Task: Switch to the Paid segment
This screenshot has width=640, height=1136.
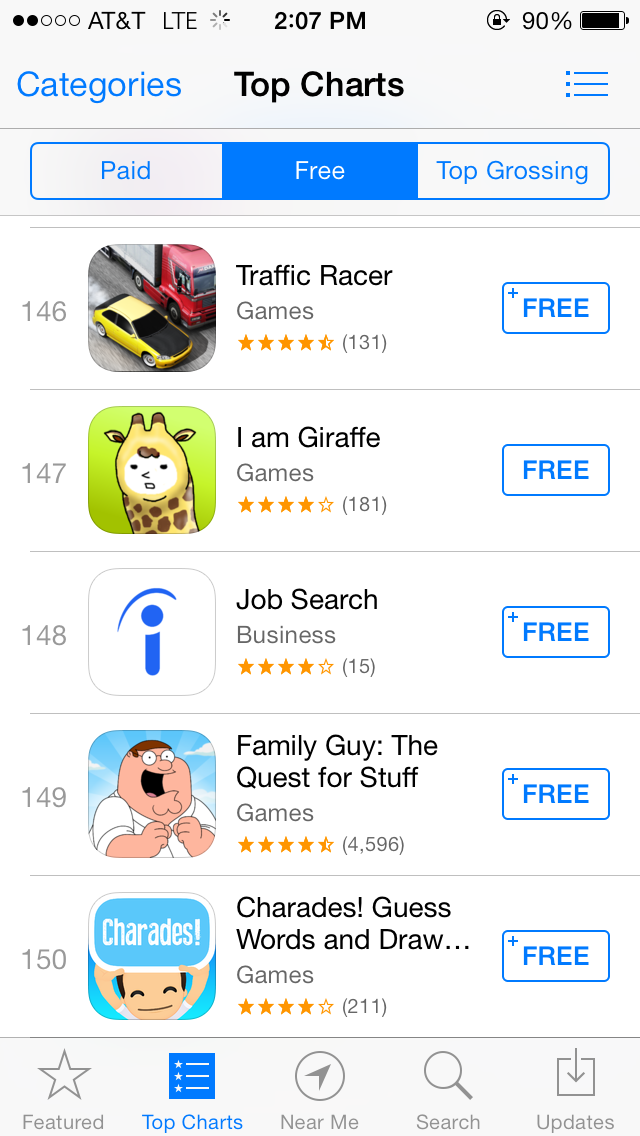Action: [126, 171]
